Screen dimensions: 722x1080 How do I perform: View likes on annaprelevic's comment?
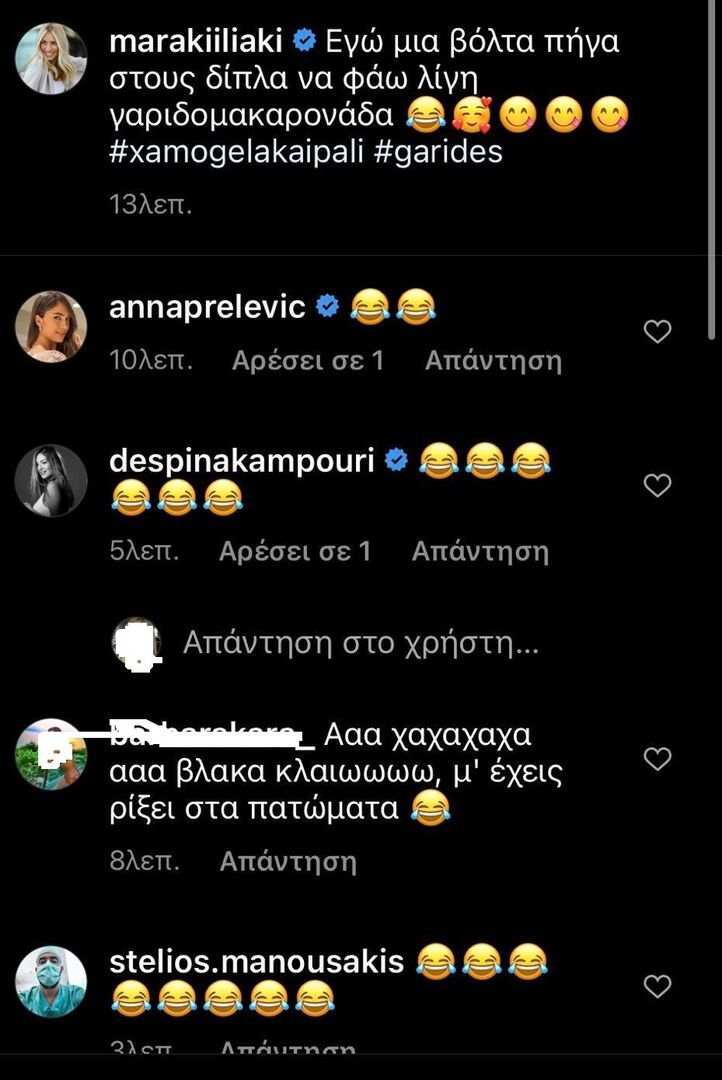307,361
